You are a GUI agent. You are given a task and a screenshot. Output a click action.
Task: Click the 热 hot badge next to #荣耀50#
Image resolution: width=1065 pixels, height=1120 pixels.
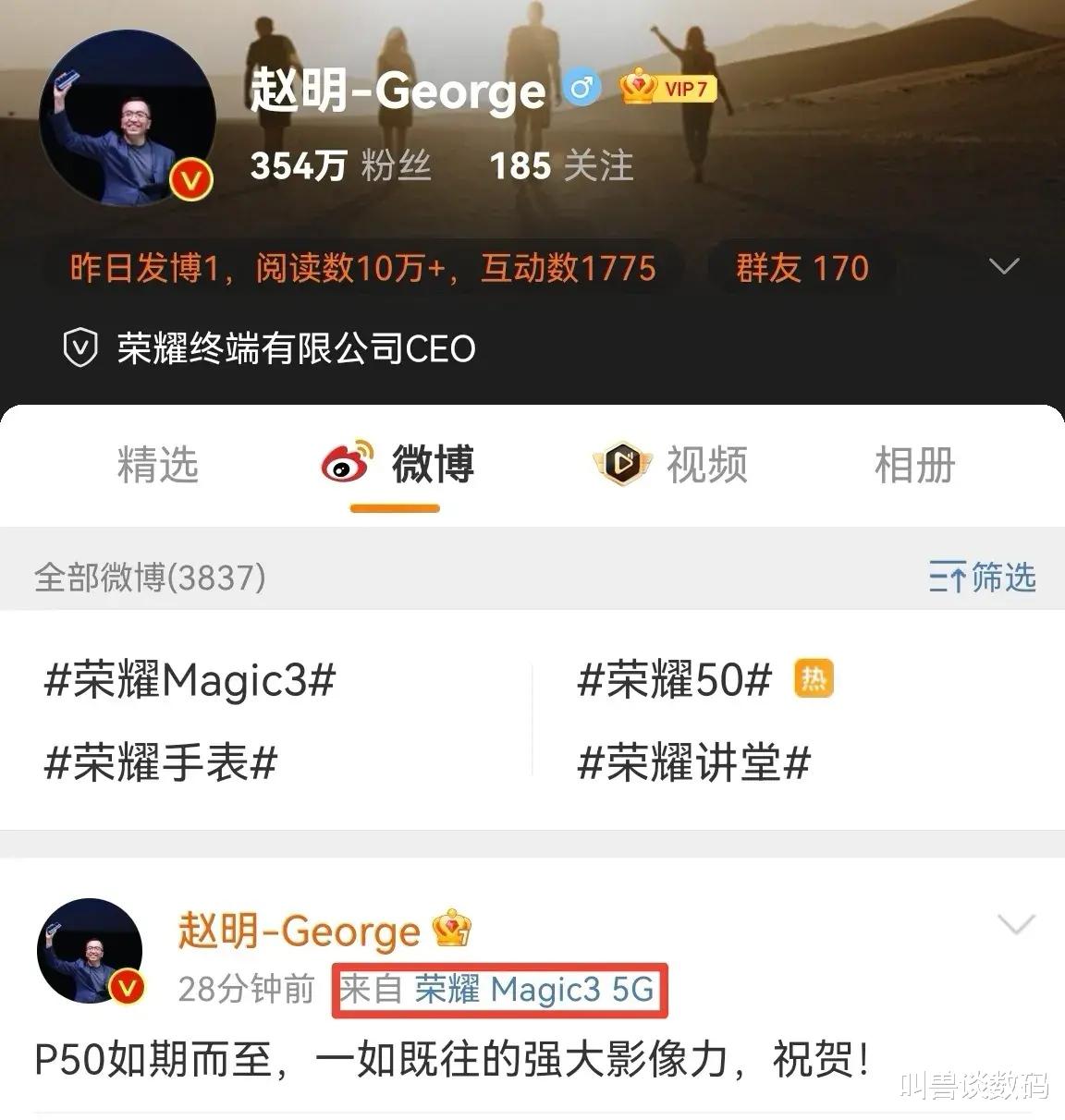click(814, 679)
